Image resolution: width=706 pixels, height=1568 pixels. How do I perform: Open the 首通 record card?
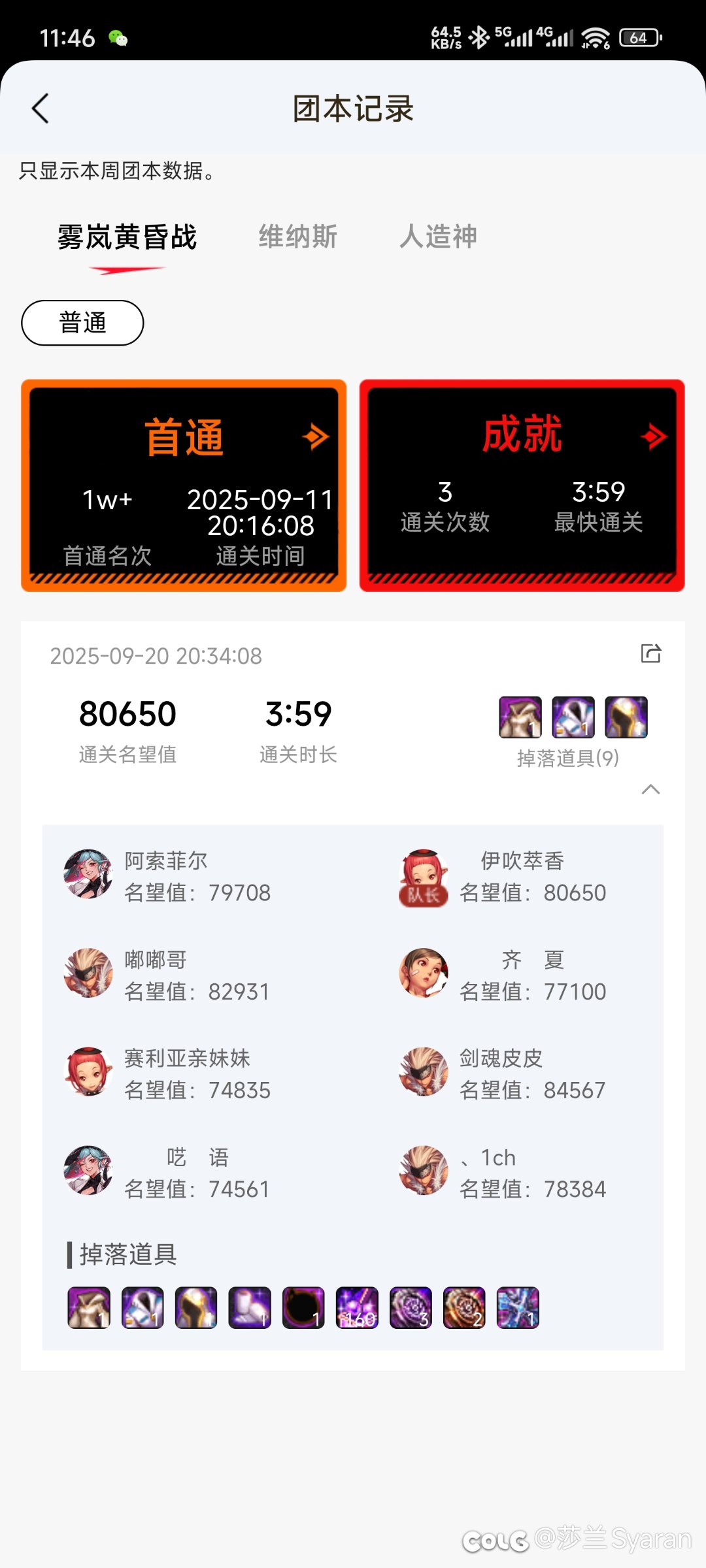(184, 485)
